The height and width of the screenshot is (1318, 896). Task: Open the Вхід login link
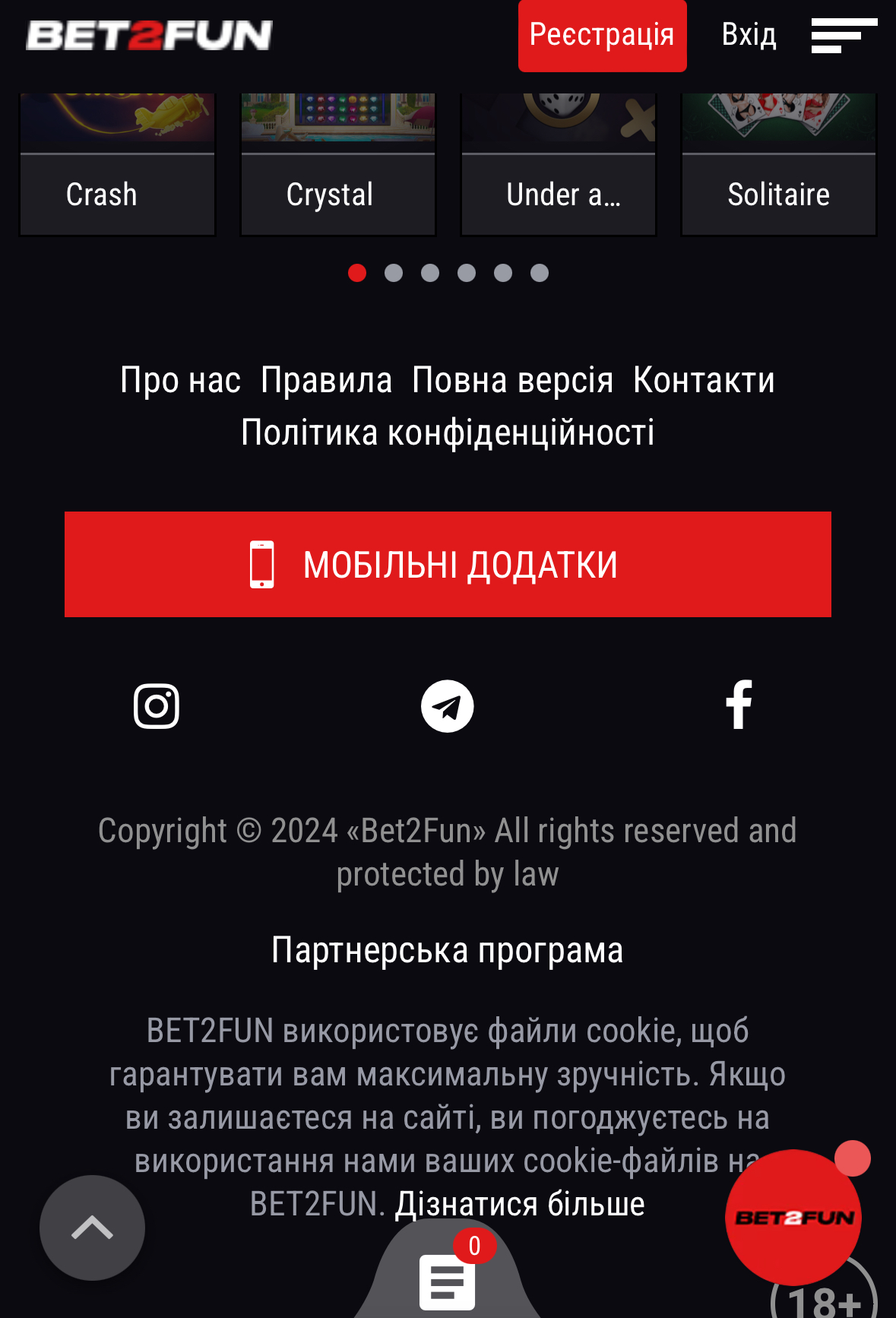[749, 35]
